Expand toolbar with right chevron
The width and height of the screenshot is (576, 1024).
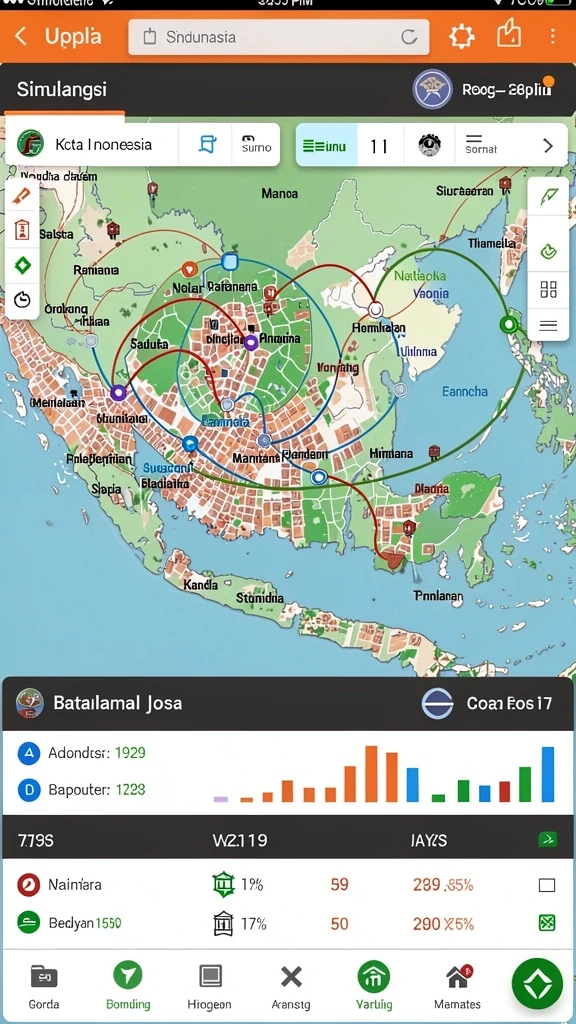(548, 146)
